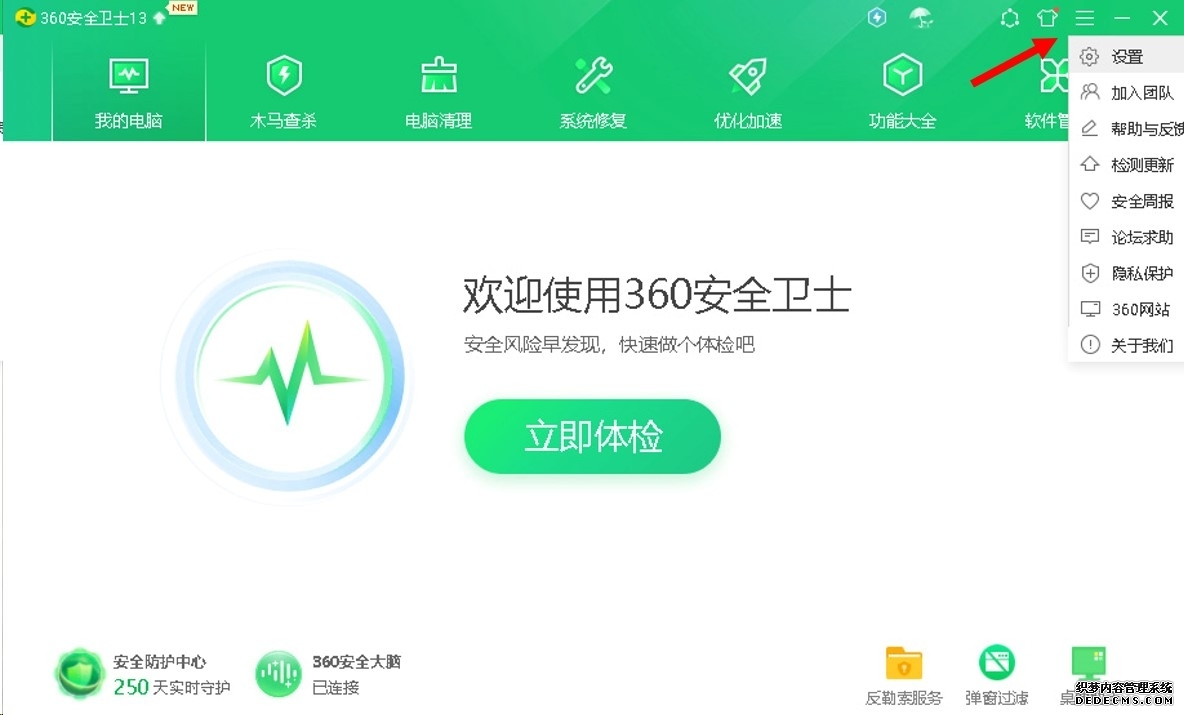The width and height of the screenshot is (1184, 715).
Task: Open 弹窗过滤 shortcut
Action: click(x=996, y=675)
